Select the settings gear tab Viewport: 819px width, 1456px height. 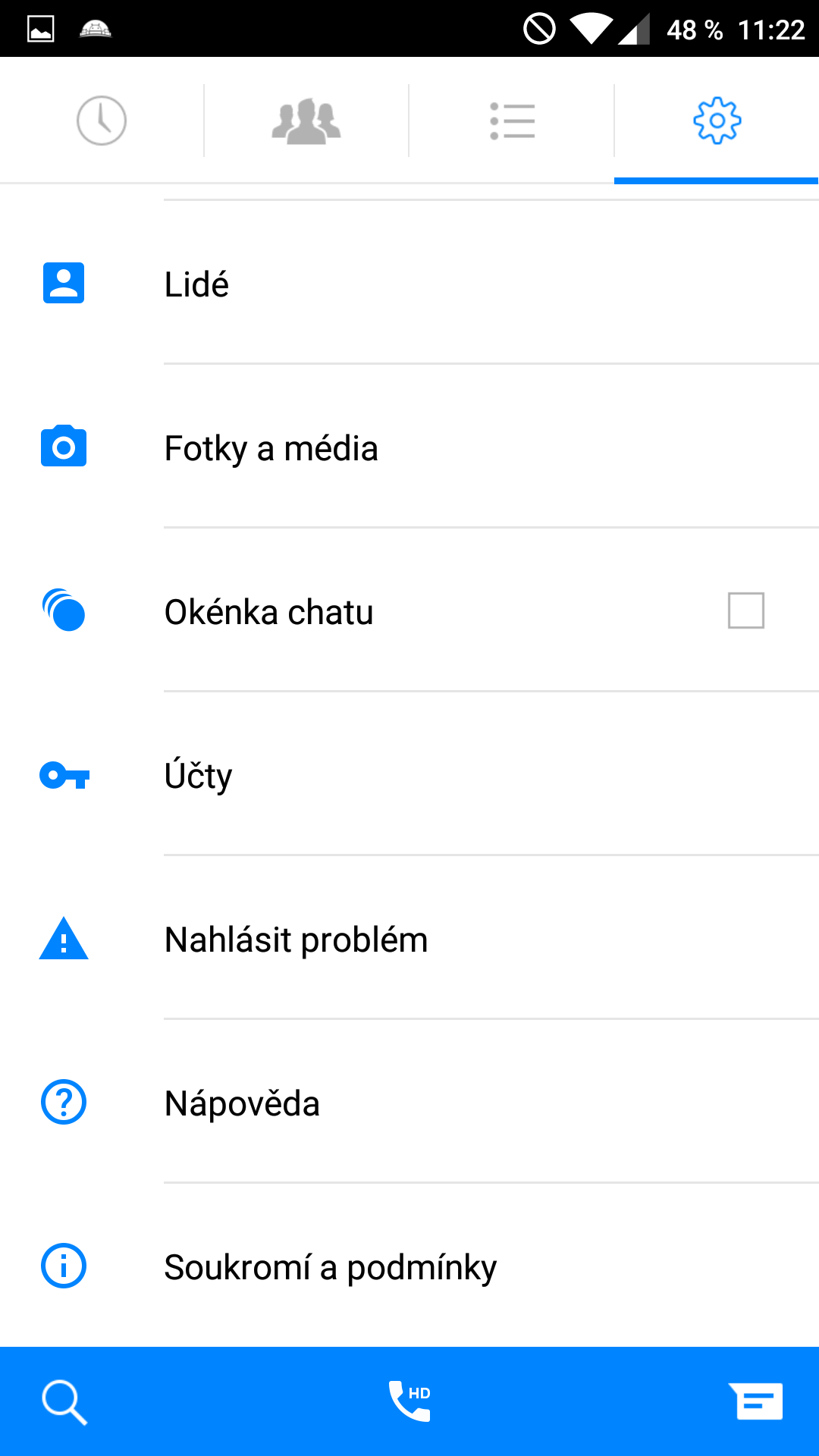pos(717,121)
